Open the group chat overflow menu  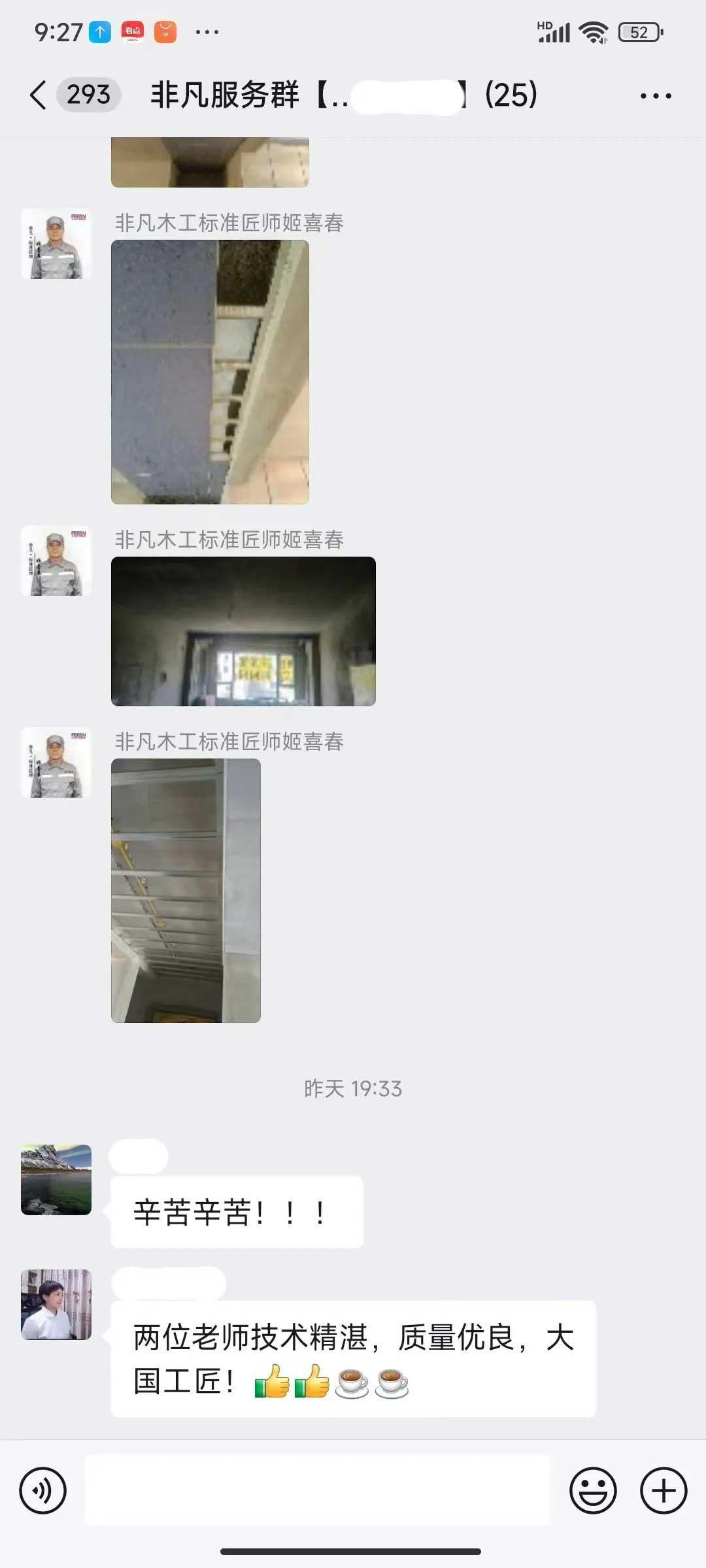pyautogui.click(x=655, y=96)
